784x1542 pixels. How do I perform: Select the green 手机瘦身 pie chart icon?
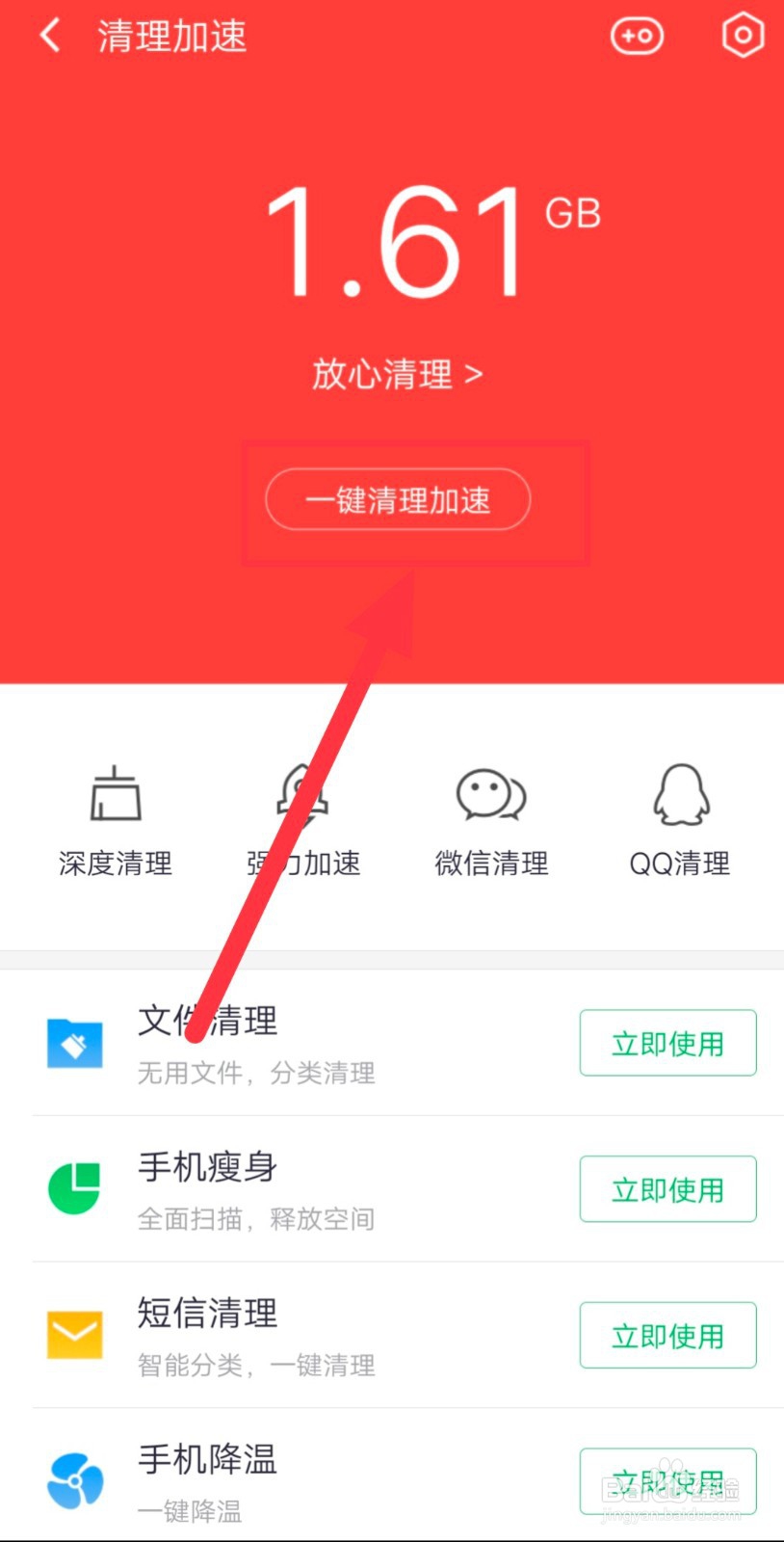point(75,1188)
